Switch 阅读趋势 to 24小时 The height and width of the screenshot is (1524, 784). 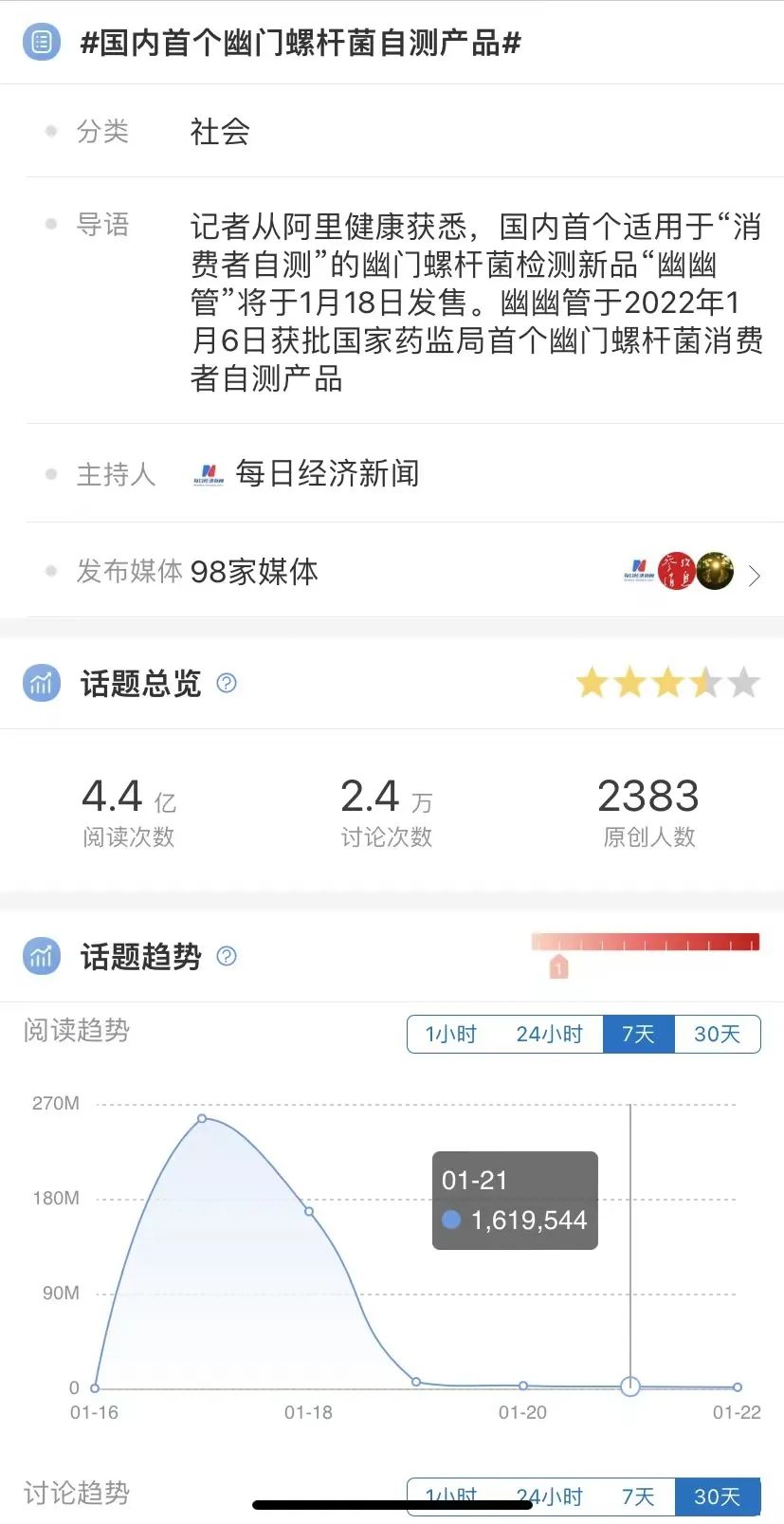click(549, 1034)
